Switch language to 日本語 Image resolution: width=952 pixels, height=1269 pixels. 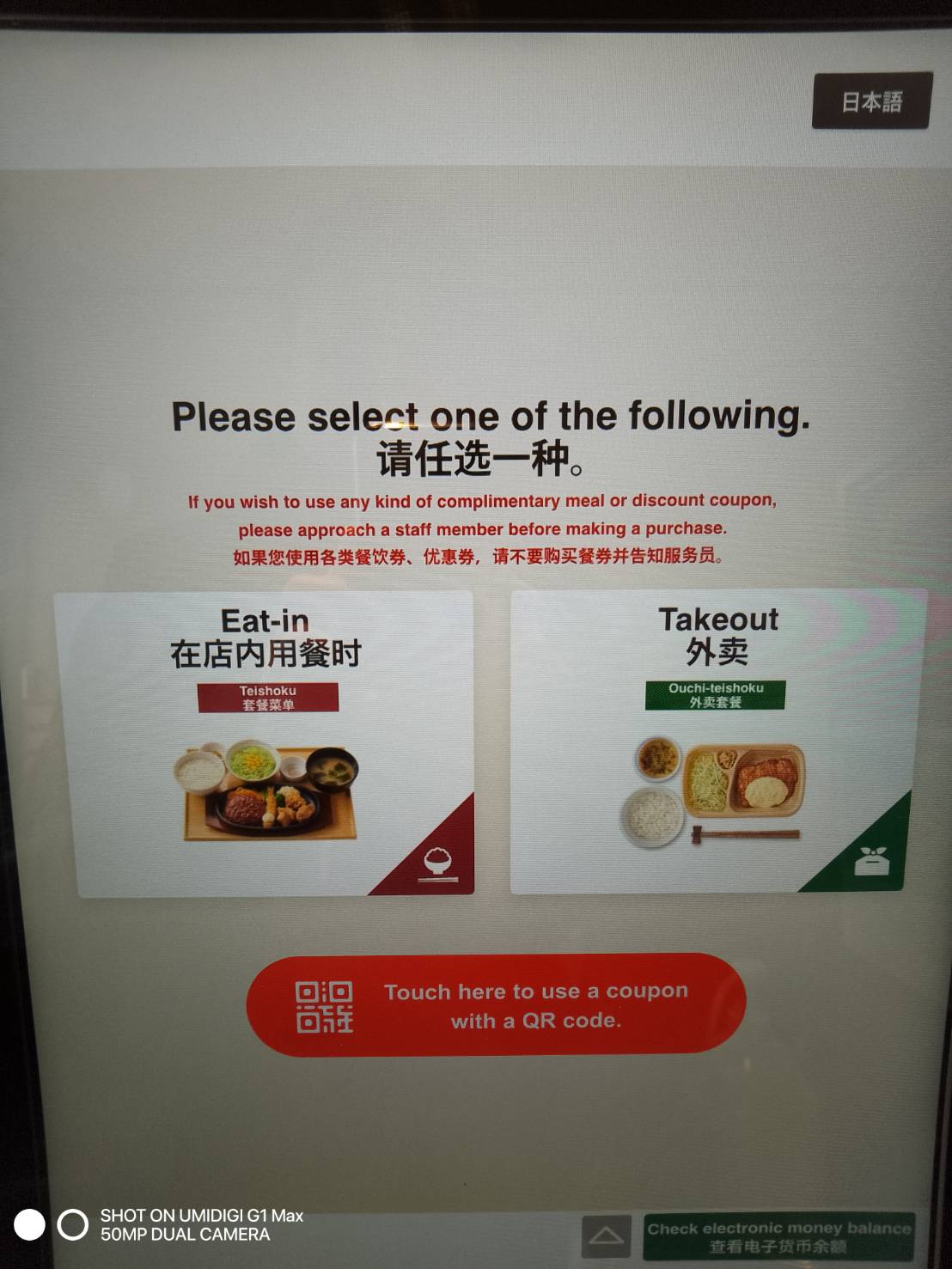click(870, 101)
